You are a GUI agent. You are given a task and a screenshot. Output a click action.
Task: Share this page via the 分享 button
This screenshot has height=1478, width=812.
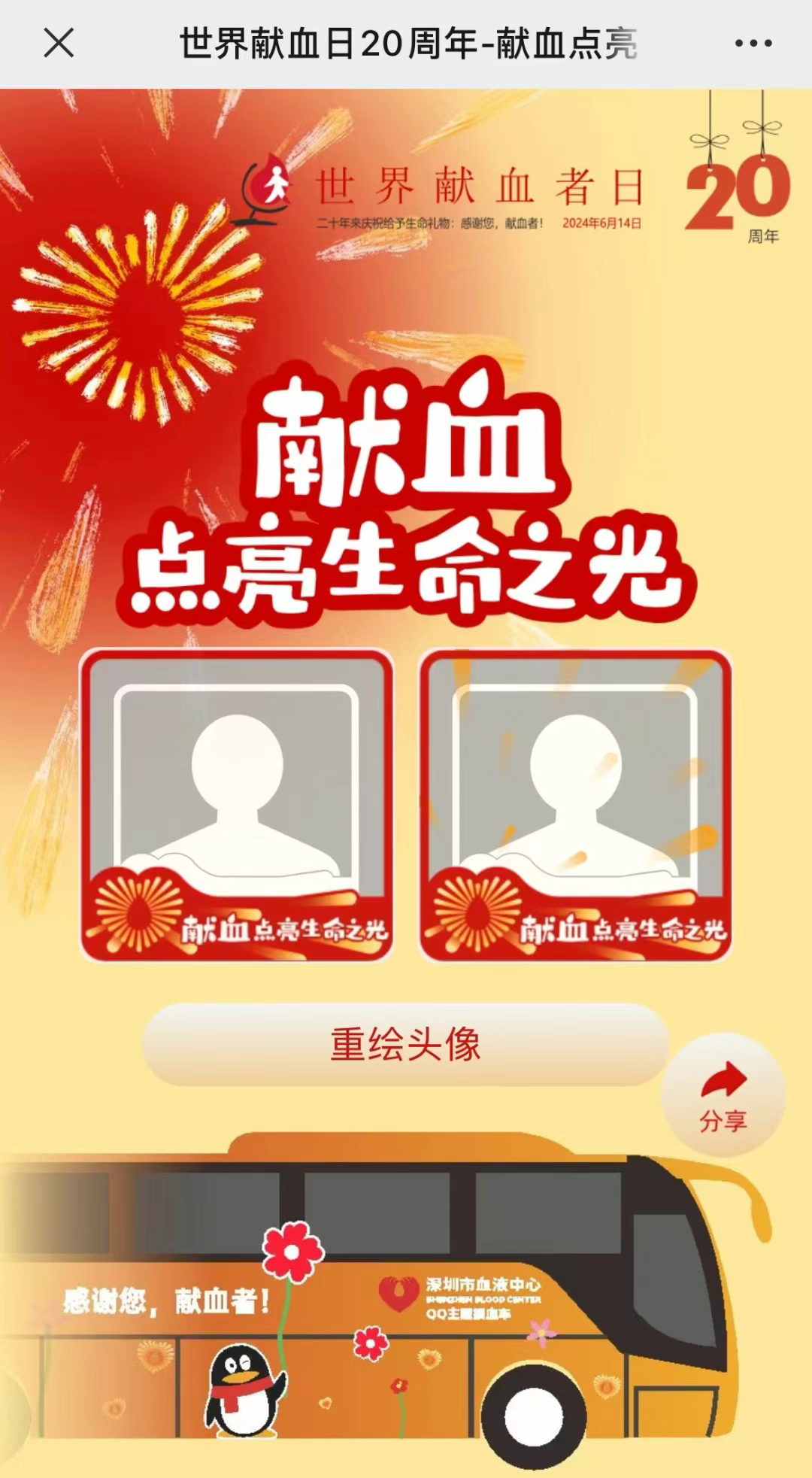click(723, 1095)
